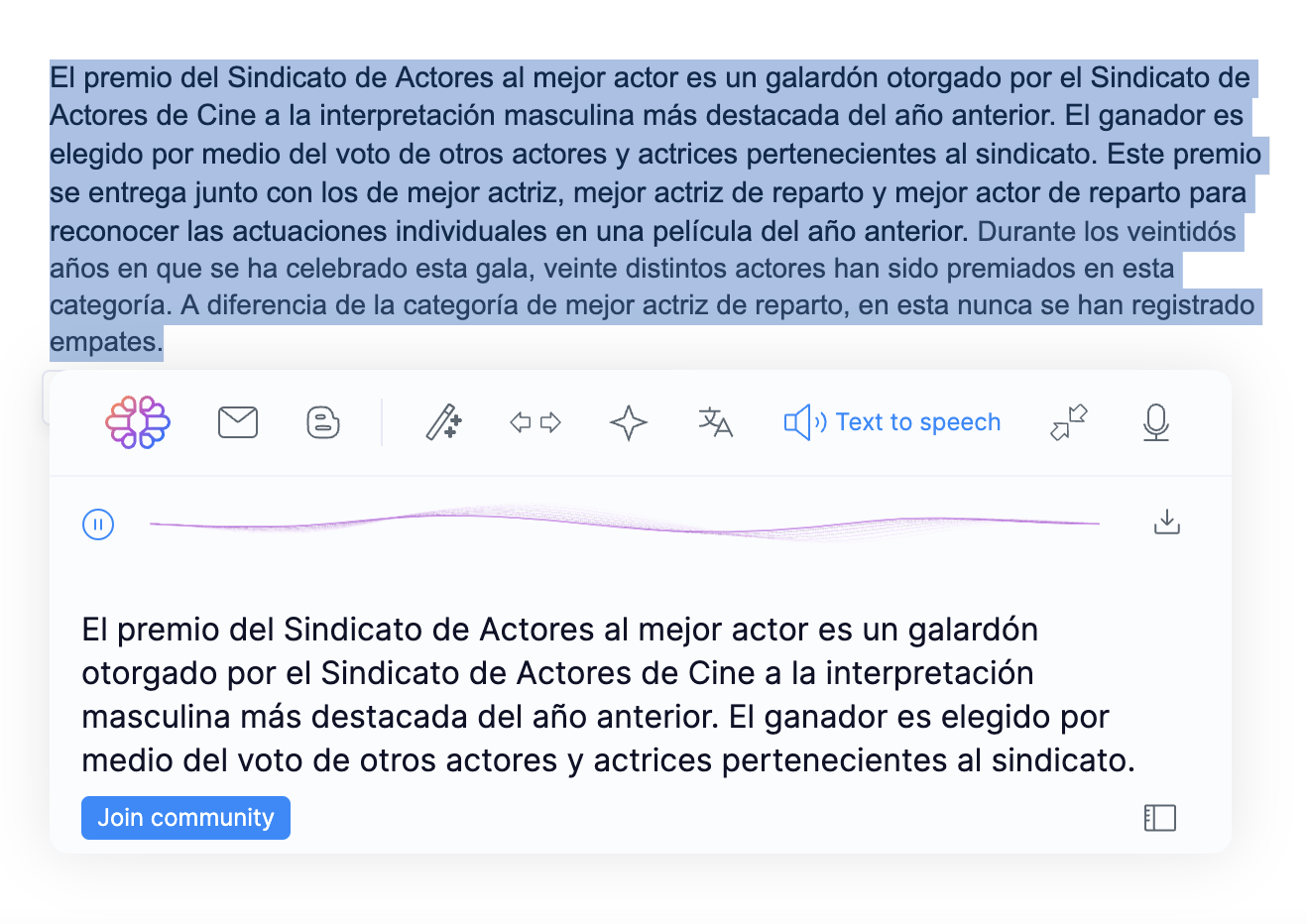The image size is (1307, 924).
Task: Download the generated audio
Action: click(1167, 522)
